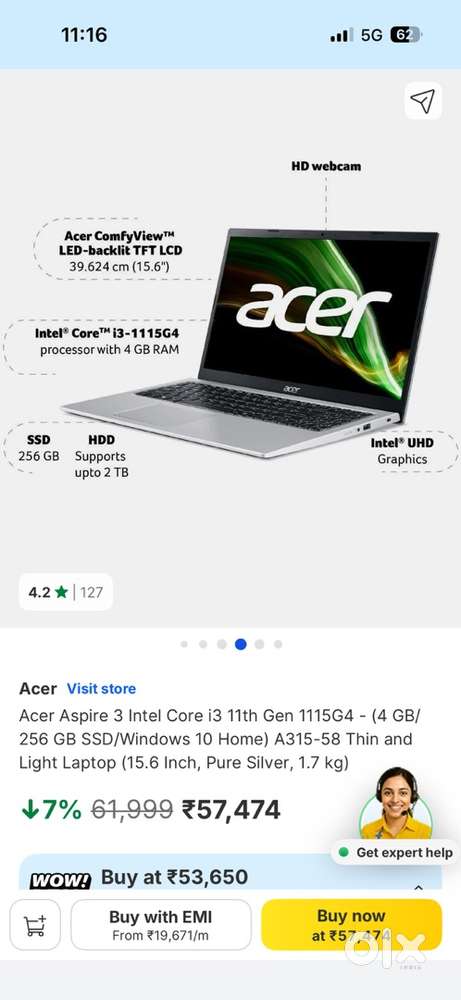Screen dimensions: 461x1000
Task: Jump to the first image dot
Action: point(184,644)
